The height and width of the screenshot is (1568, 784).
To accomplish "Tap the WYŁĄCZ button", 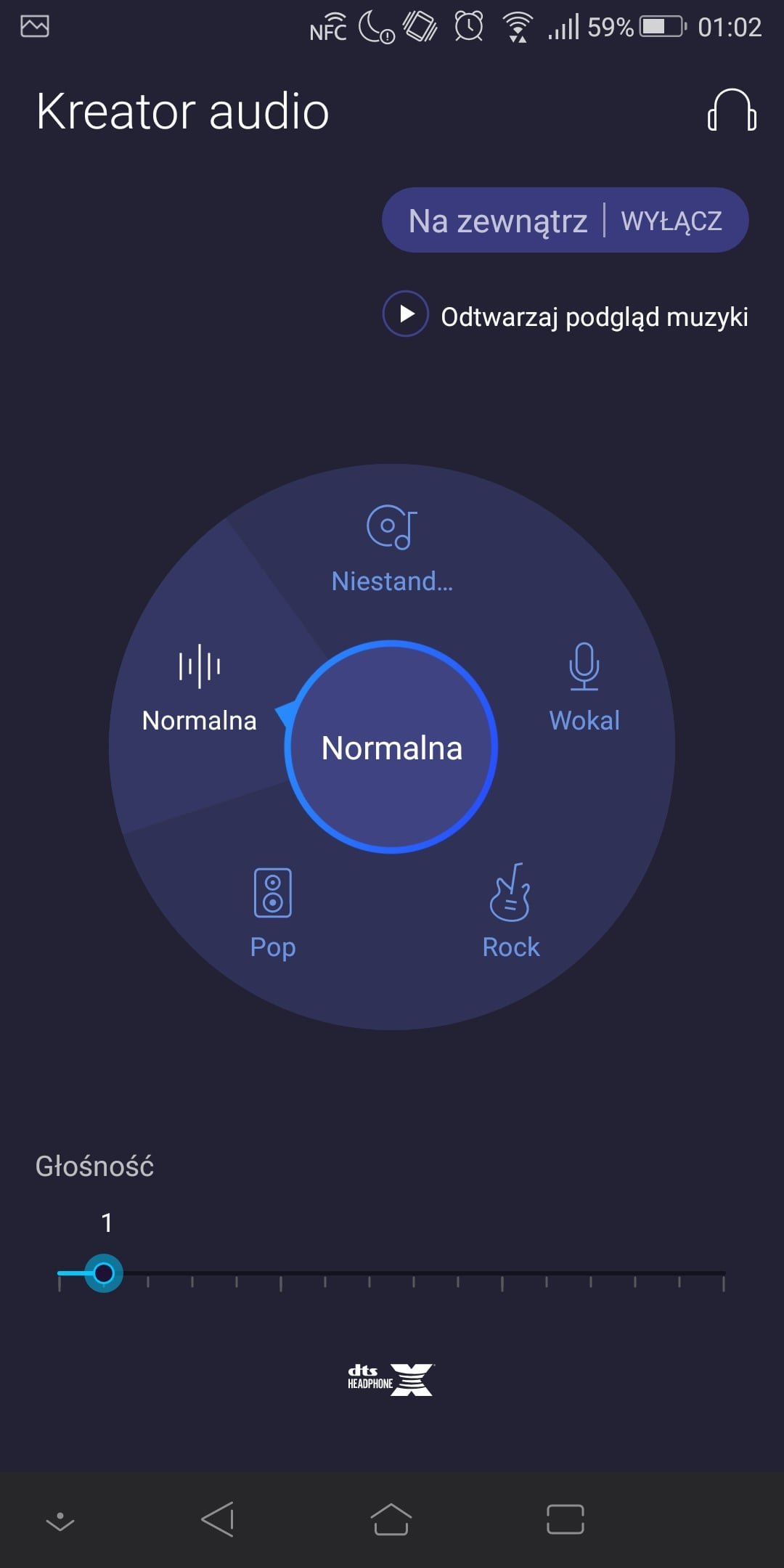I will [x=671, y=221].
